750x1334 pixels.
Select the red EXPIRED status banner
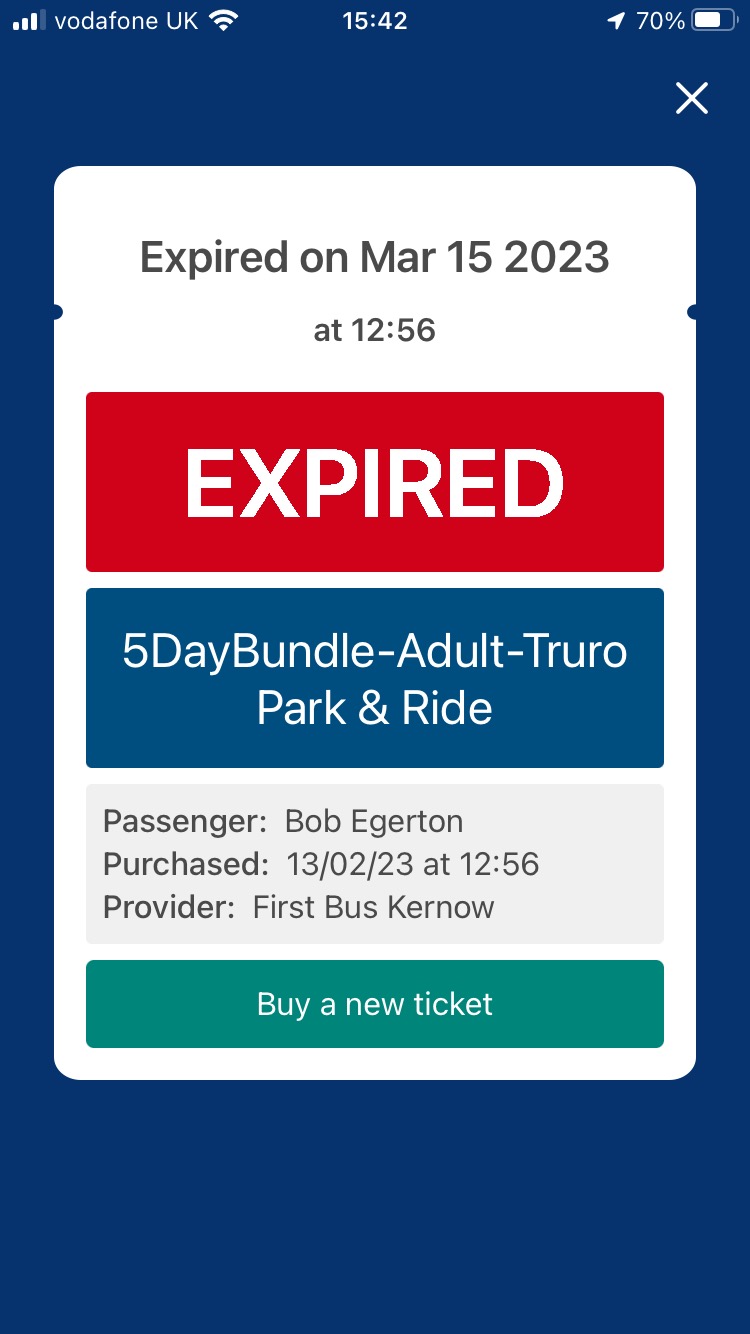(x=374, y=481)
